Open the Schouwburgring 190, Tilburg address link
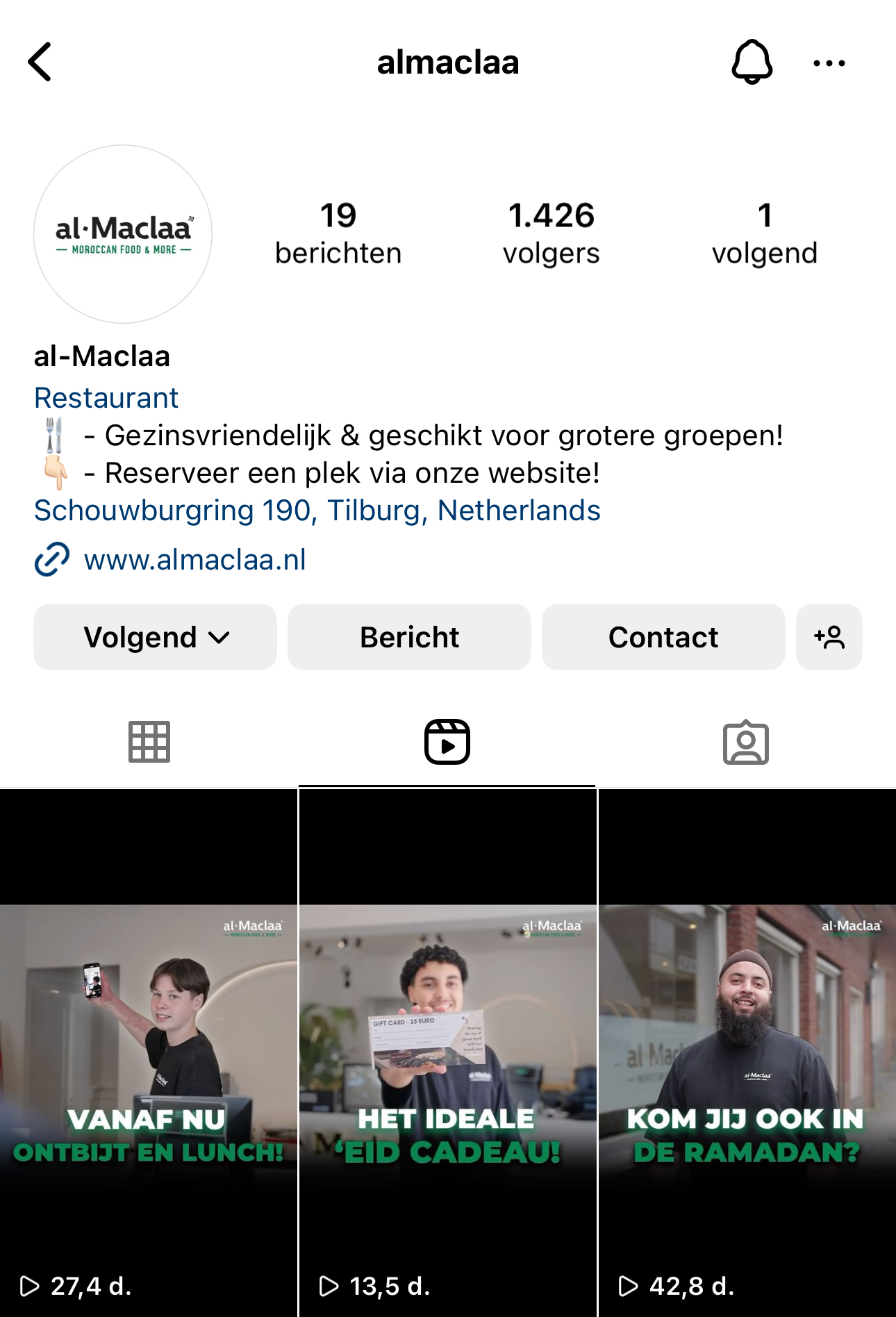The height and width of the screenshot is (1317, 896). (x=317, y=511)
